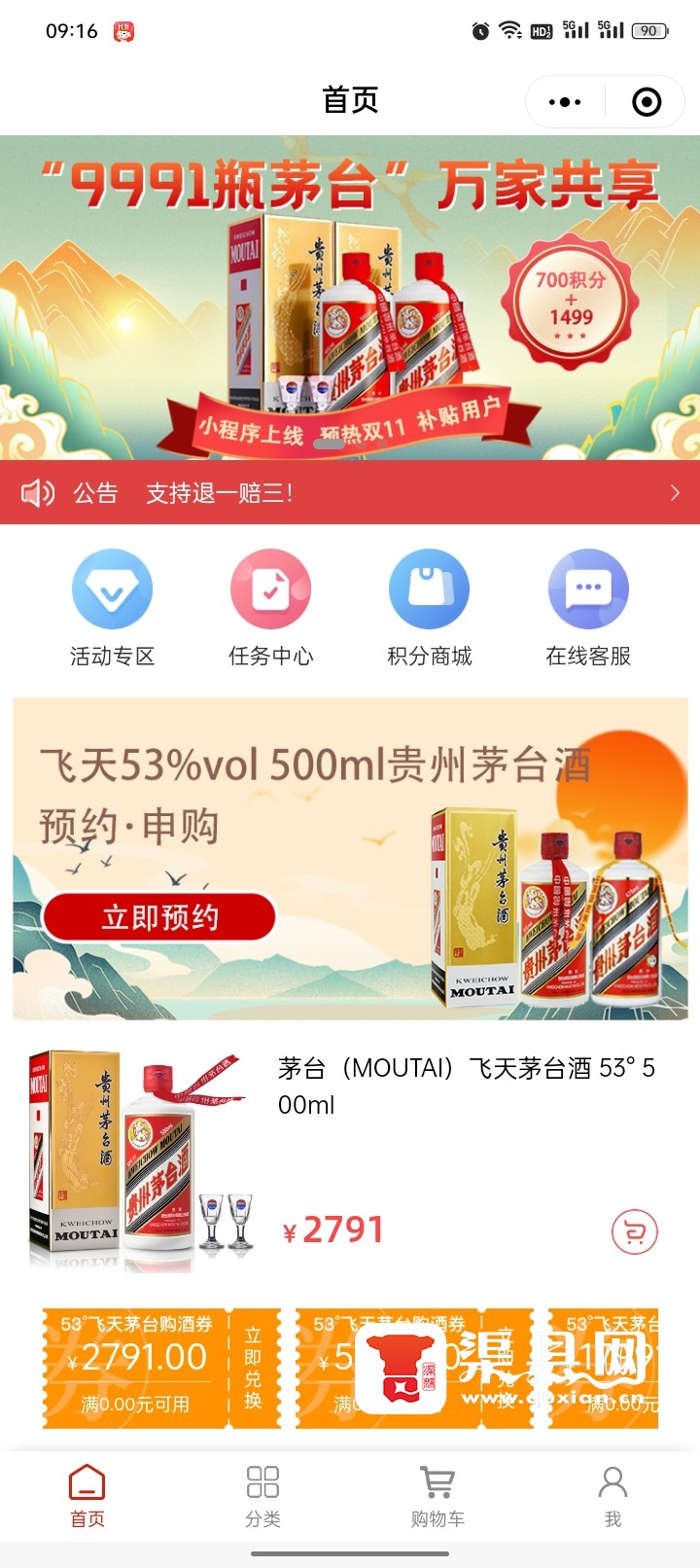This screenshot has width=700, height=1568.
Task: Open the mini program more options menu
Action: click(565, 102)
